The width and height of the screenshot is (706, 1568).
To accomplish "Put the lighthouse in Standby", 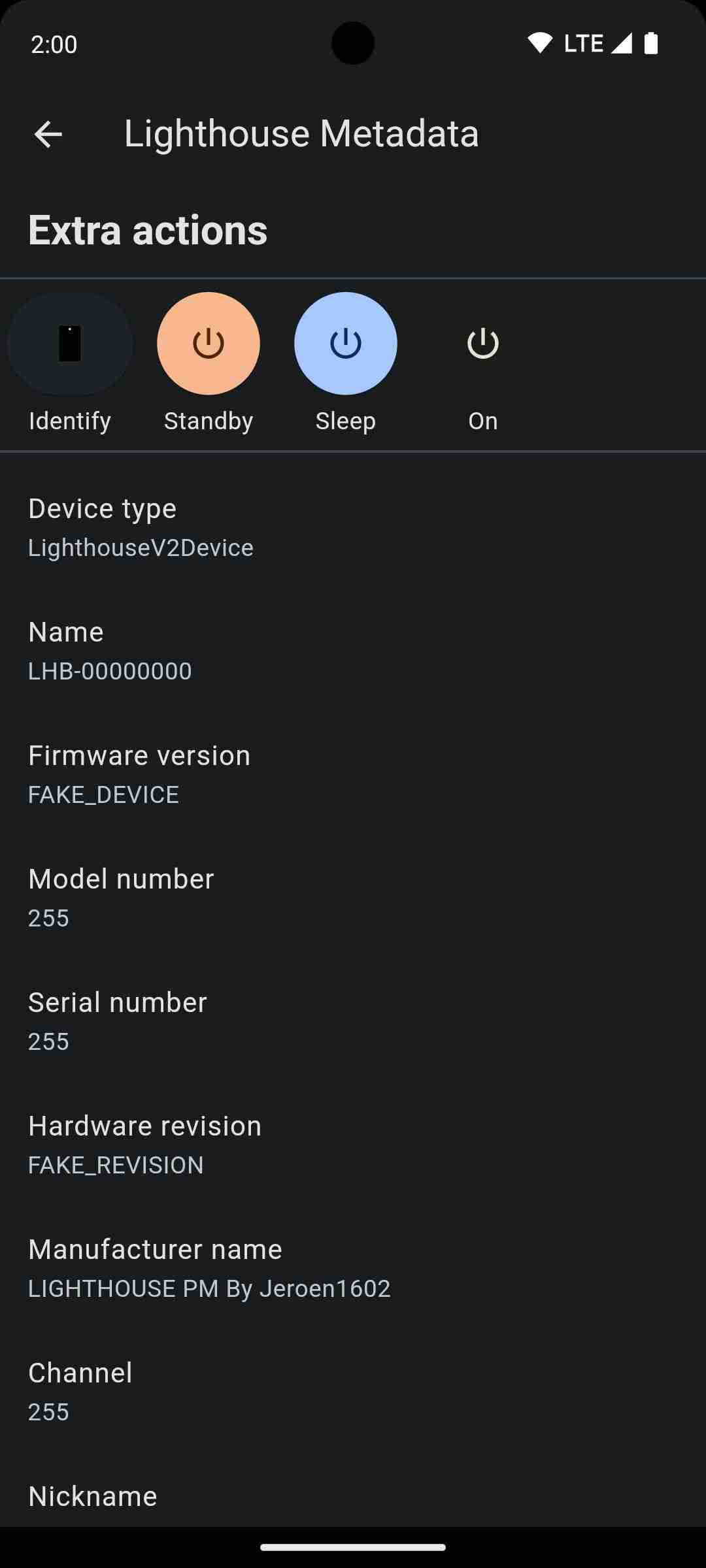I will click(x=208, y=344).
